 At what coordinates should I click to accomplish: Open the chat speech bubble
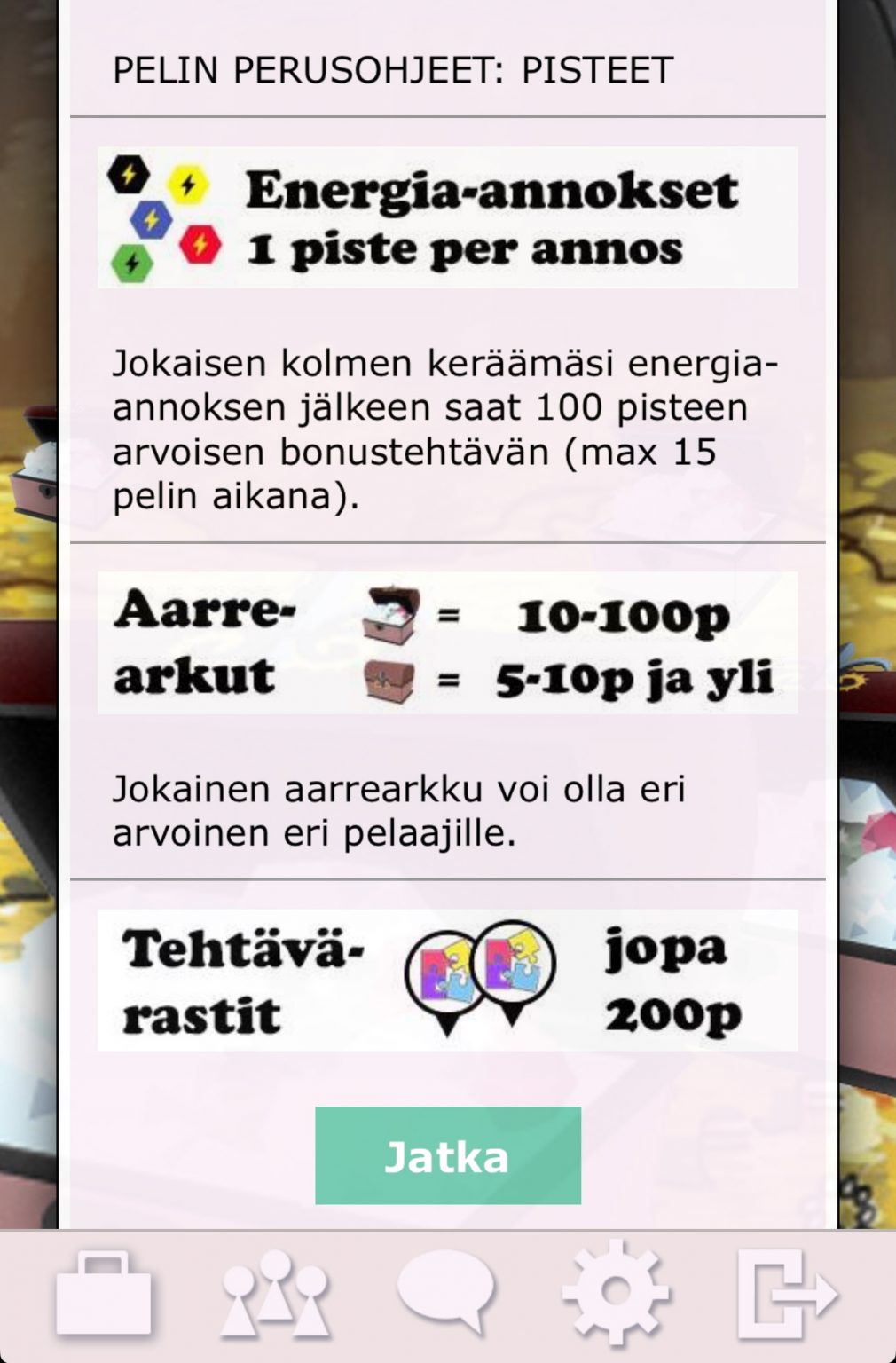[445, 1292]
